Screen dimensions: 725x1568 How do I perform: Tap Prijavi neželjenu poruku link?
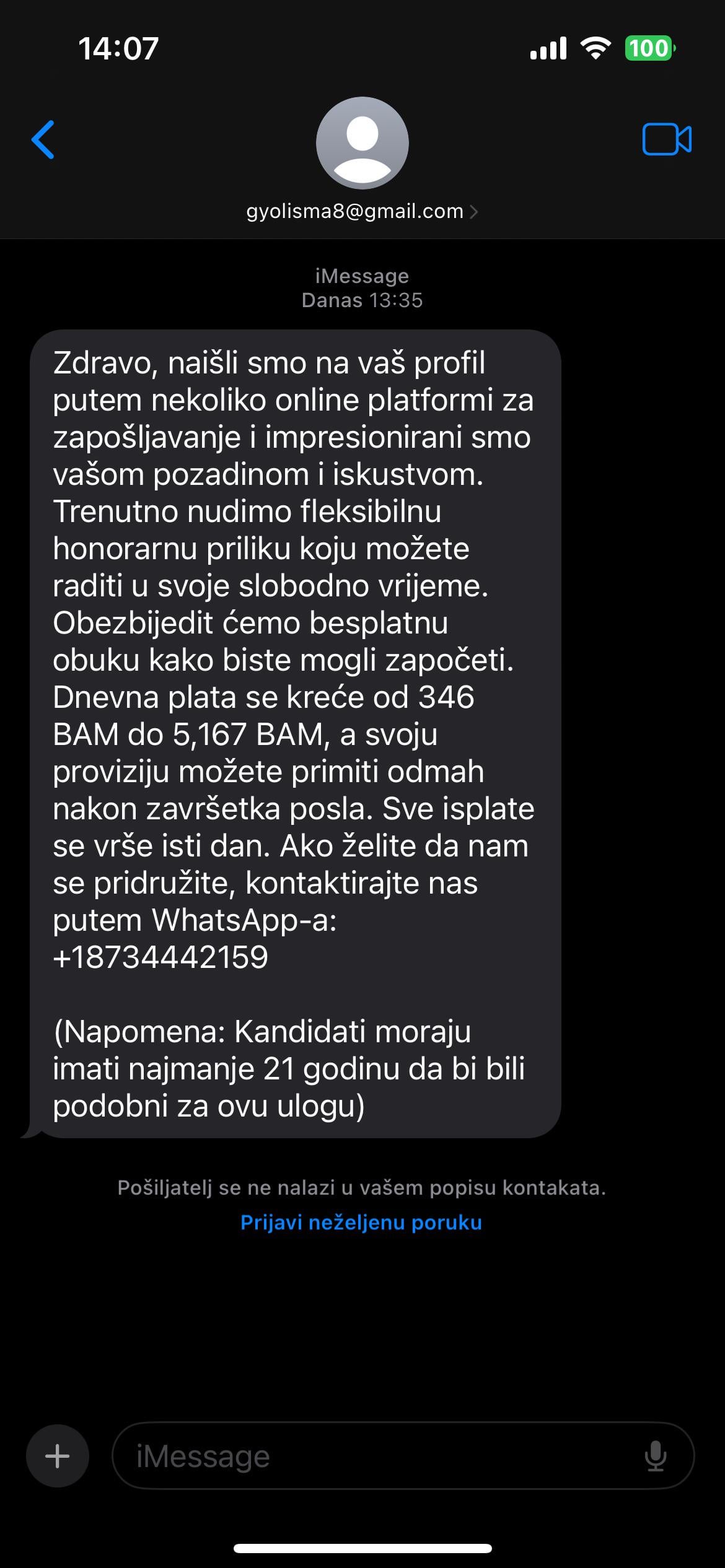click(x=361, y=1222)
